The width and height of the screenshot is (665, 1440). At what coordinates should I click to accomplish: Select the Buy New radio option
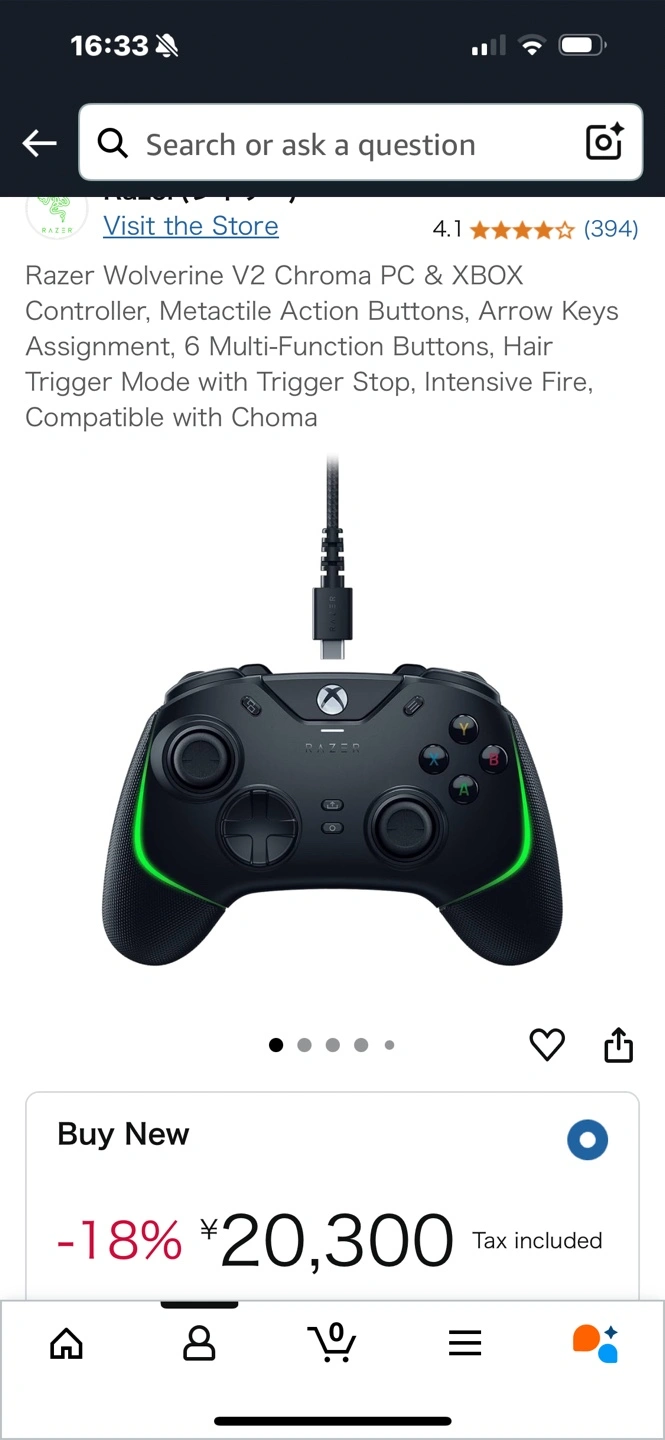click(587, 1139)
